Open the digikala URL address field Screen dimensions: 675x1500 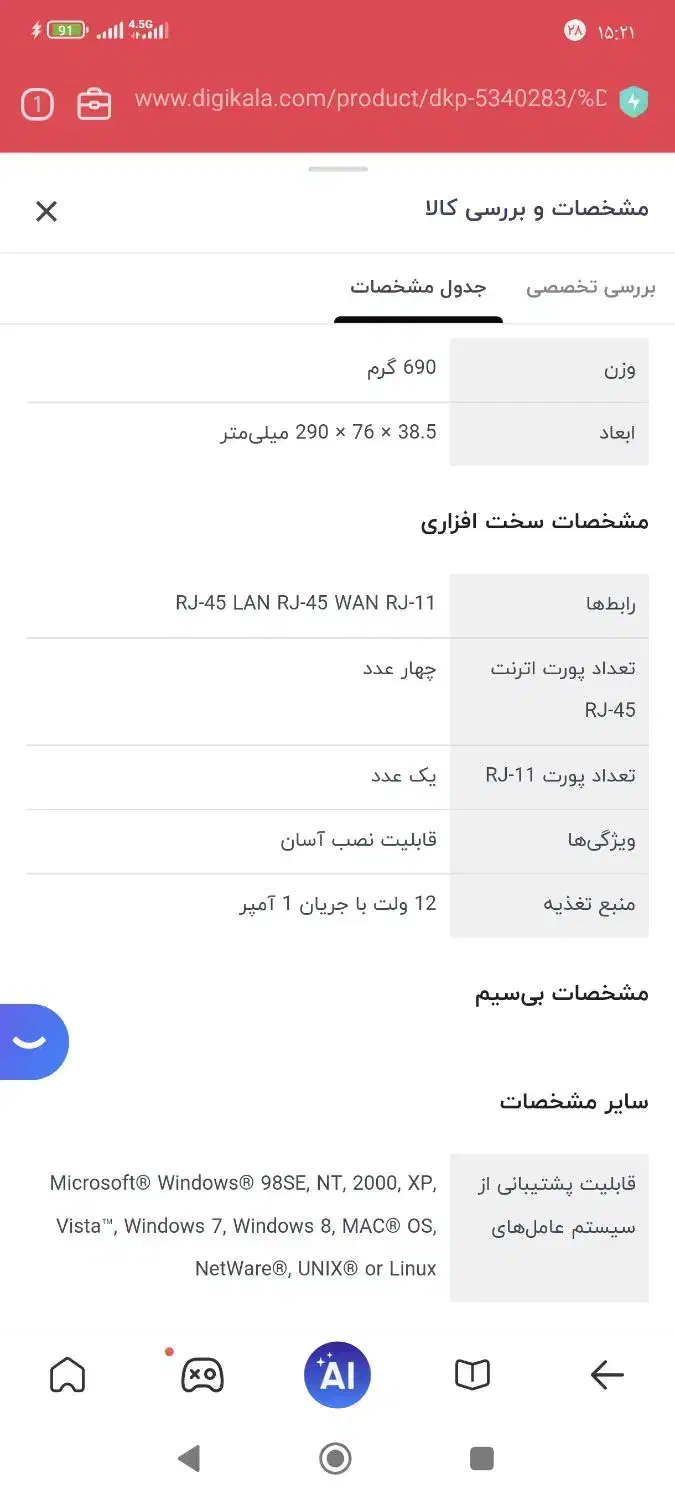pos(370,99)
